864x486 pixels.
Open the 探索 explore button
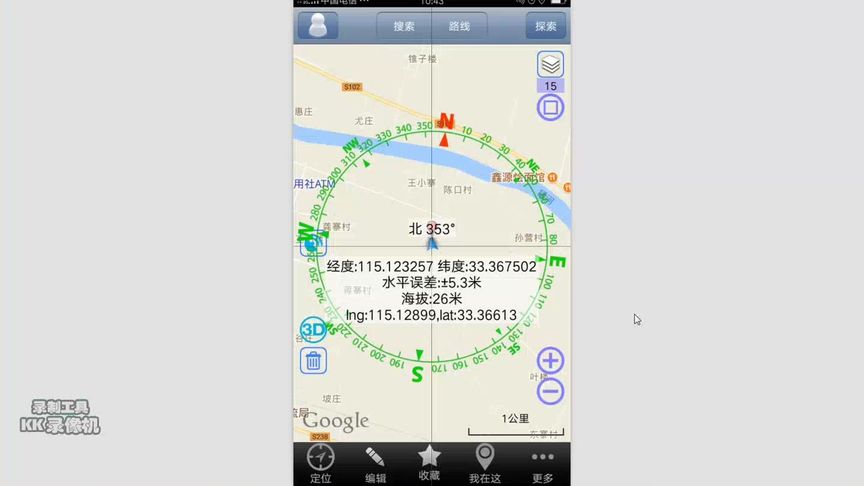546,27
